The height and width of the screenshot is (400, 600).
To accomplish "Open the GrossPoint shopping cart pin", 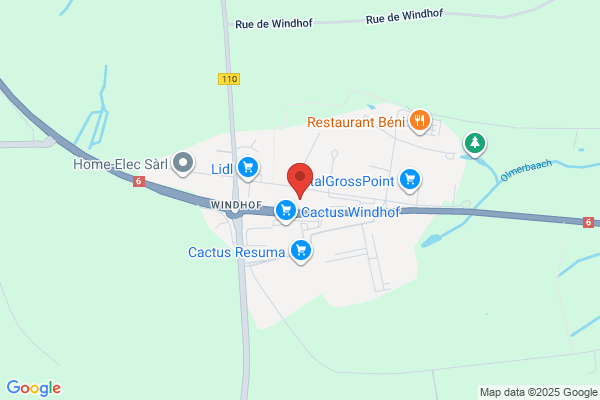I will [x=410, y=180].
